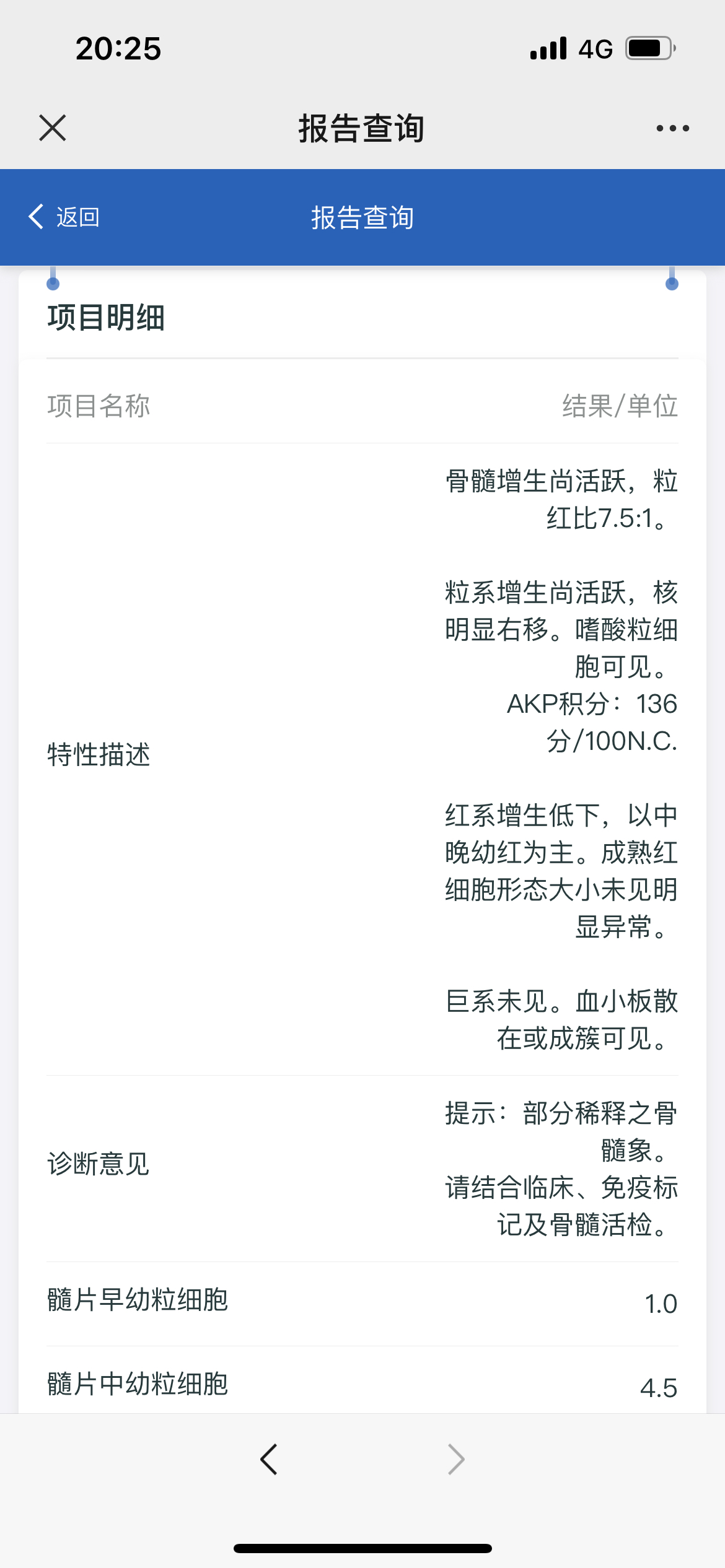Go to previous page with bottom back arrow
This screenshot has width=725, height=1568.
pos(269,1460)
